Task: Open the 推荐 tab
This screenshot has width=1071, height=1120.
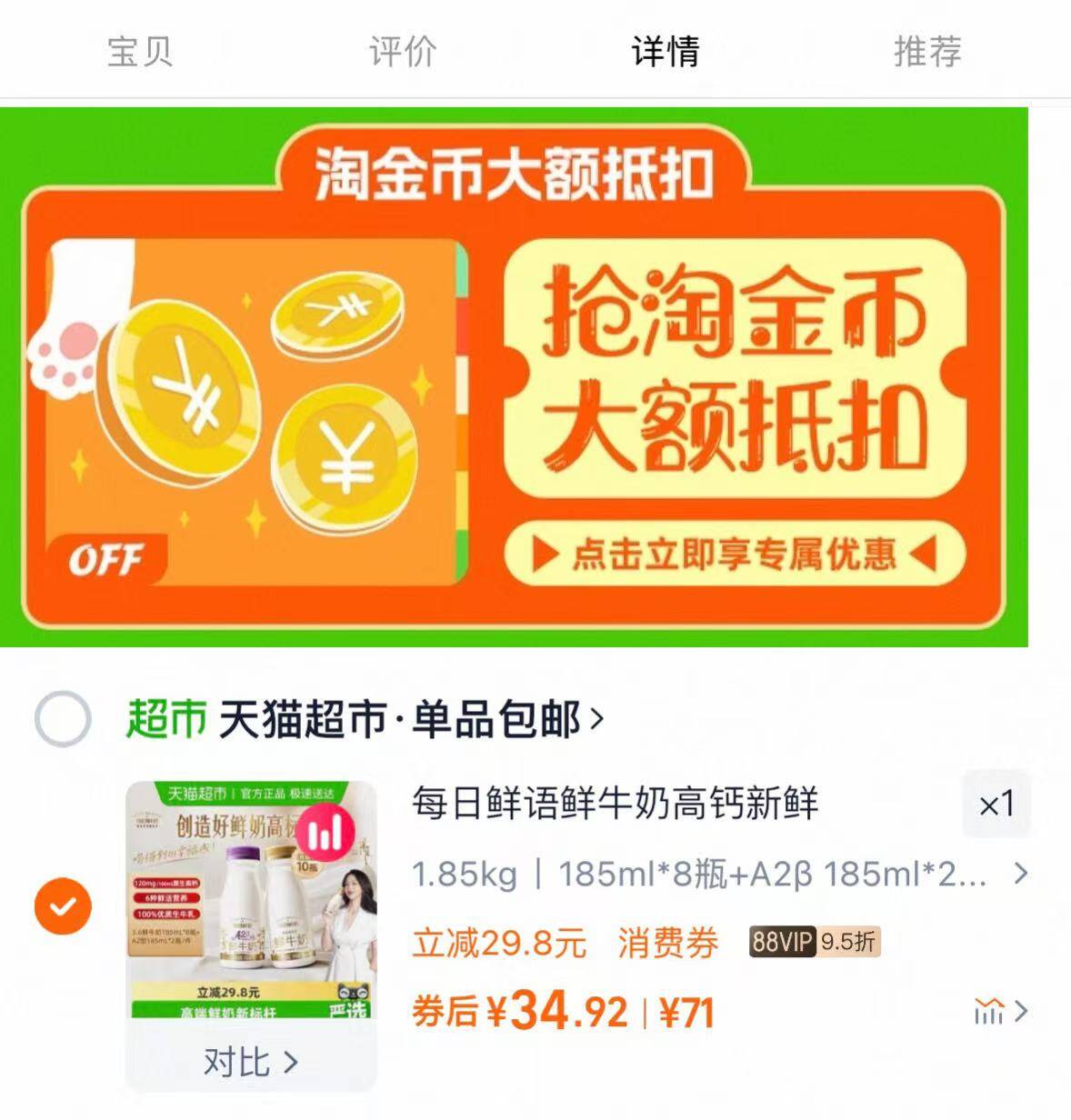Action: pos(927,51)
